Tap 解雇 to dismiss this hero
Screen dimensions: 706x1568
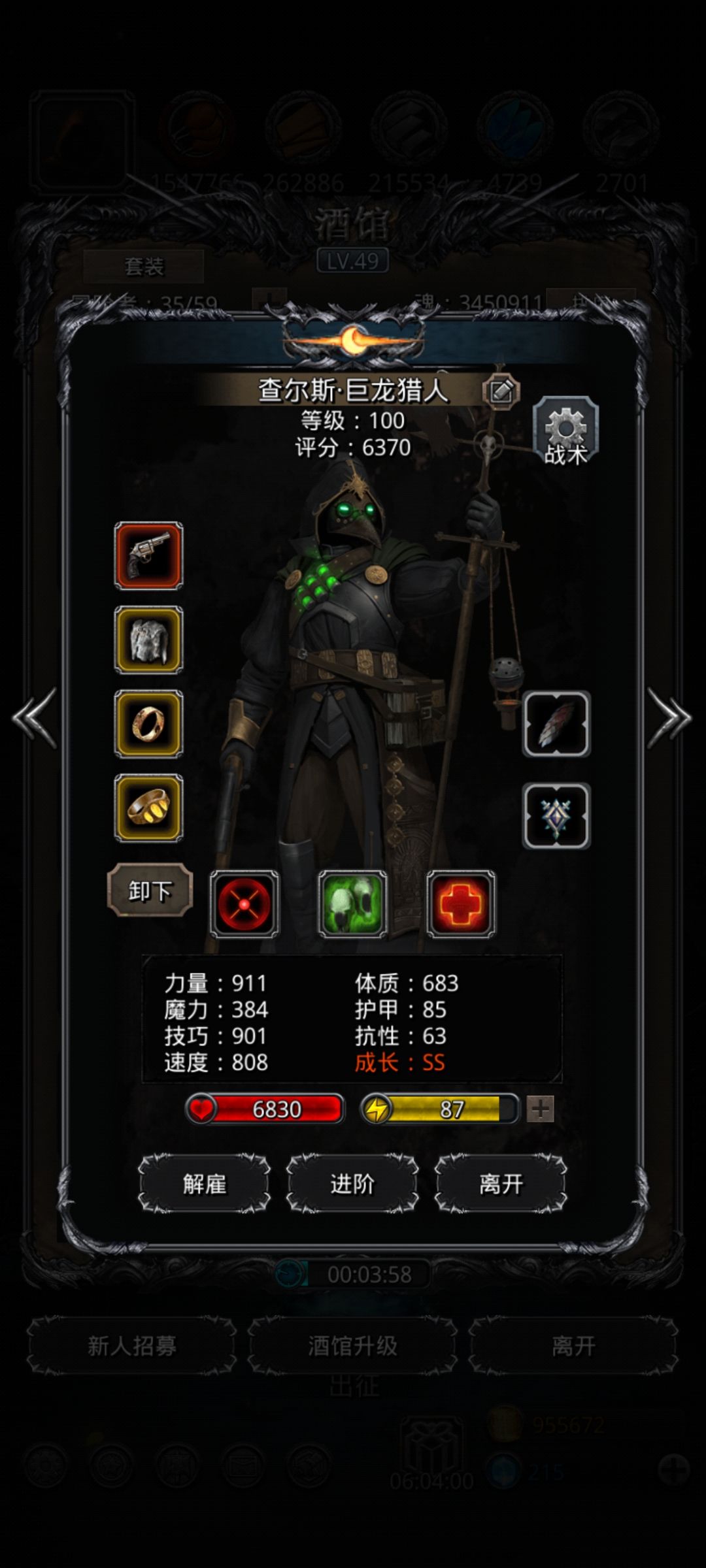(205, 1184)
